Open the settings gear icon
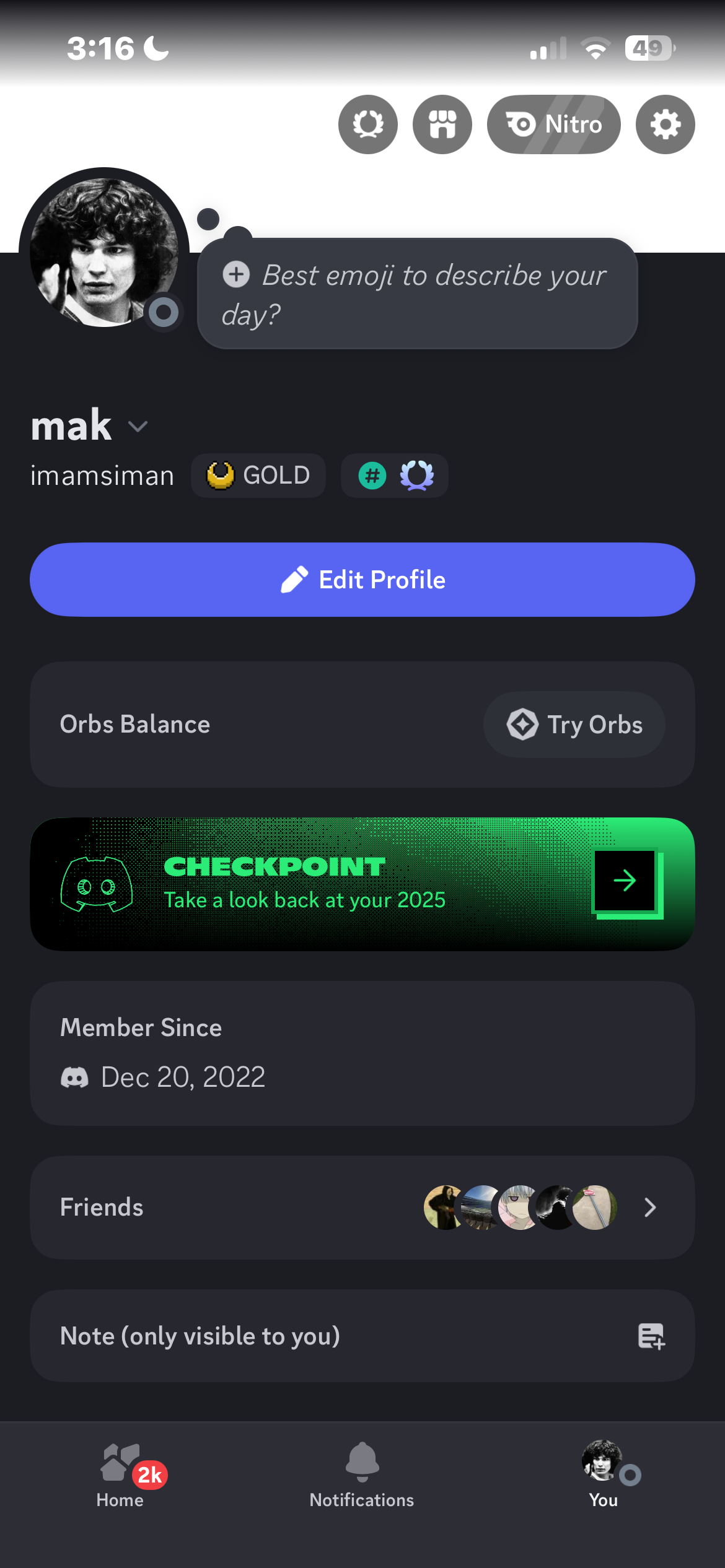725x1568 pixels. click(x=665, y=124)
